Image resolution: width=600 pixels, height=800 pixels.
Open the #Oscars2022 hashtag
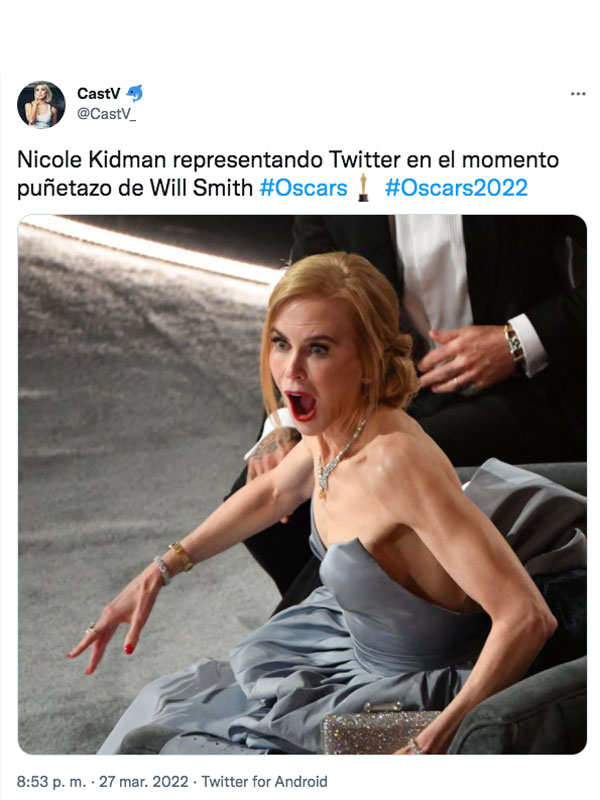(455, 188)
